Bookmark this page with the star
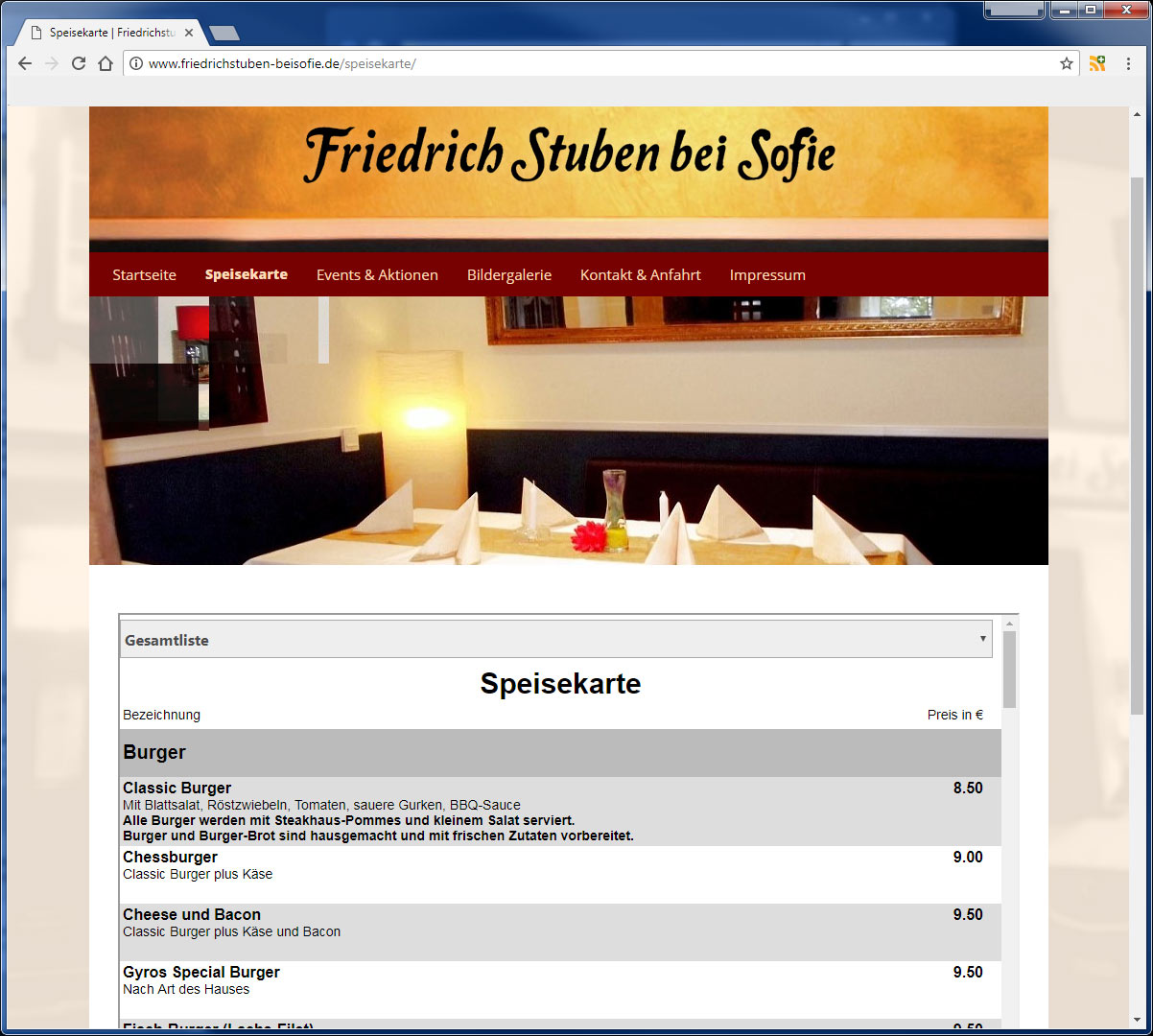1153x1036 pixels. pos(1067,63)
